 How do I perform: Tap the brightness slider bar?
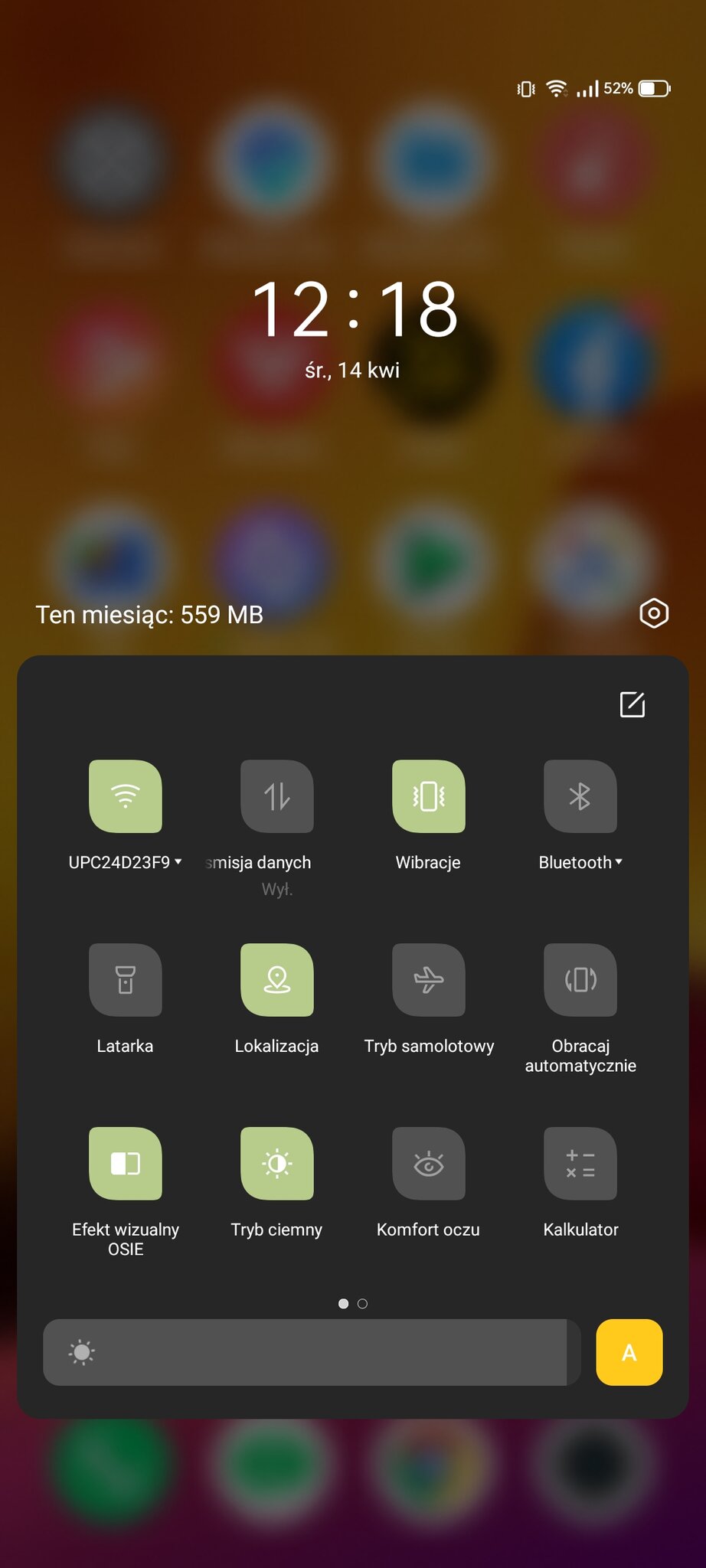(312, 1352)
